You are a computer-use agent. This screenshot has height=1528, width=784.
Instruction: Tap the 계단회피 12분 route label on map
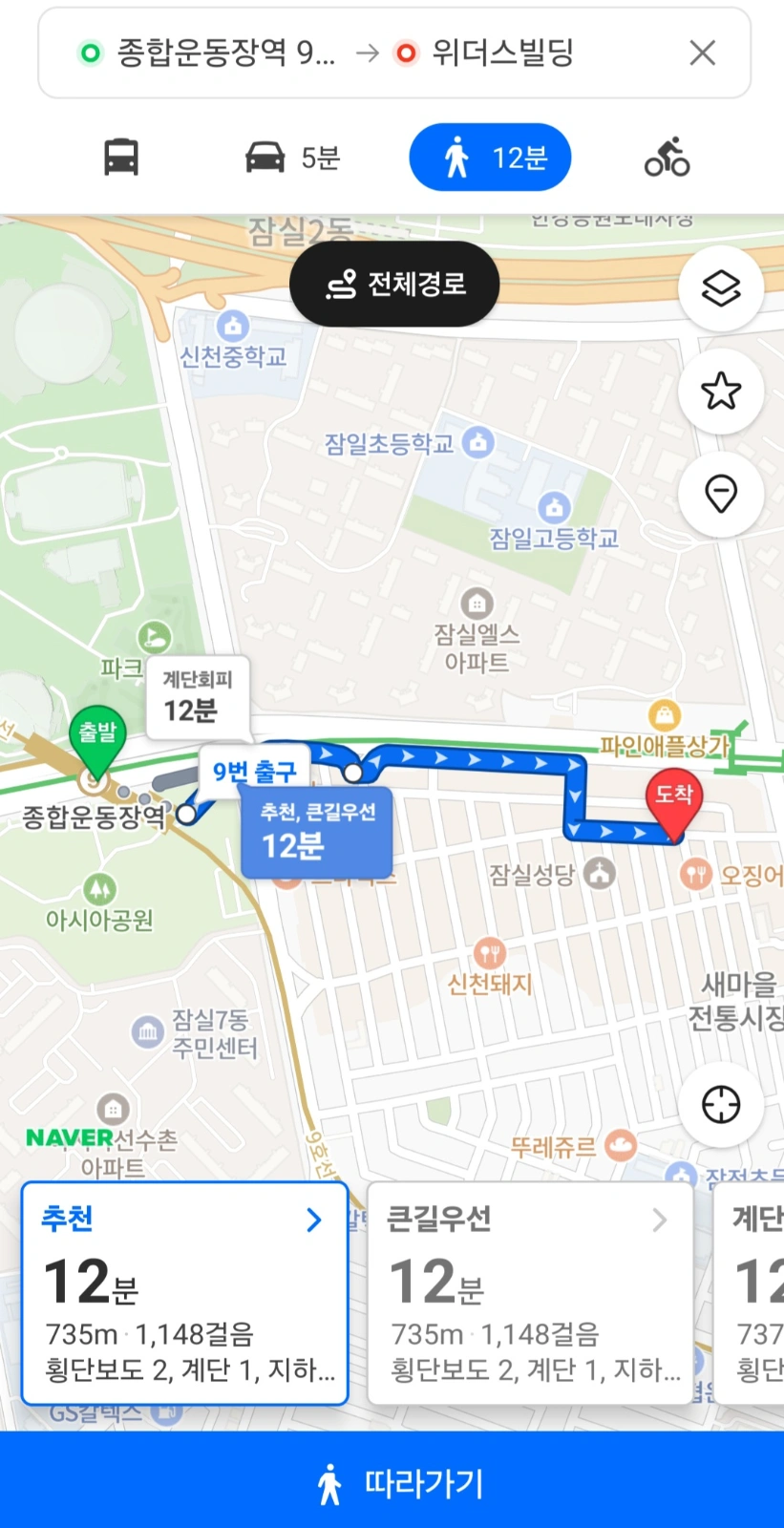[198, 697]
